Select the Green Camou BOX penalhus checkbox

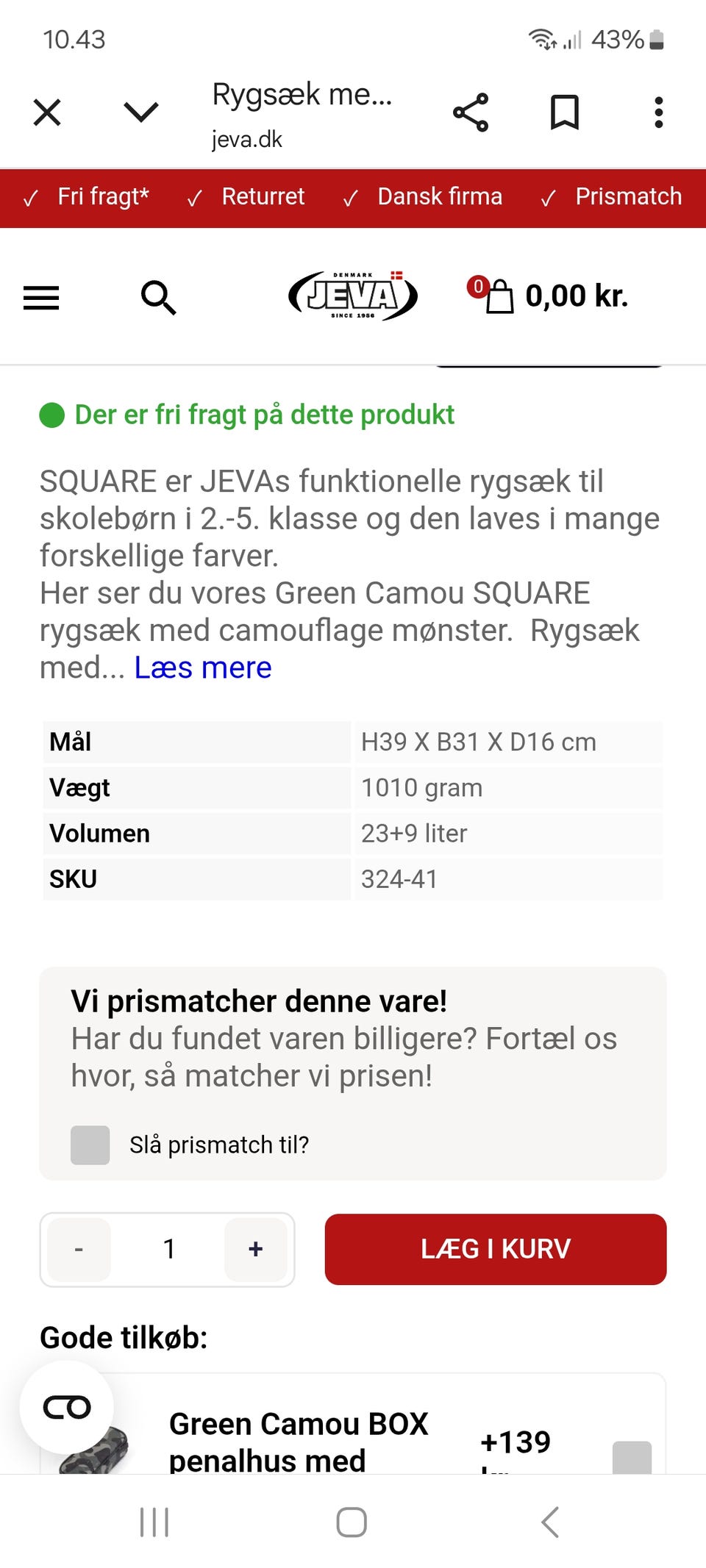coord(632,1457)
